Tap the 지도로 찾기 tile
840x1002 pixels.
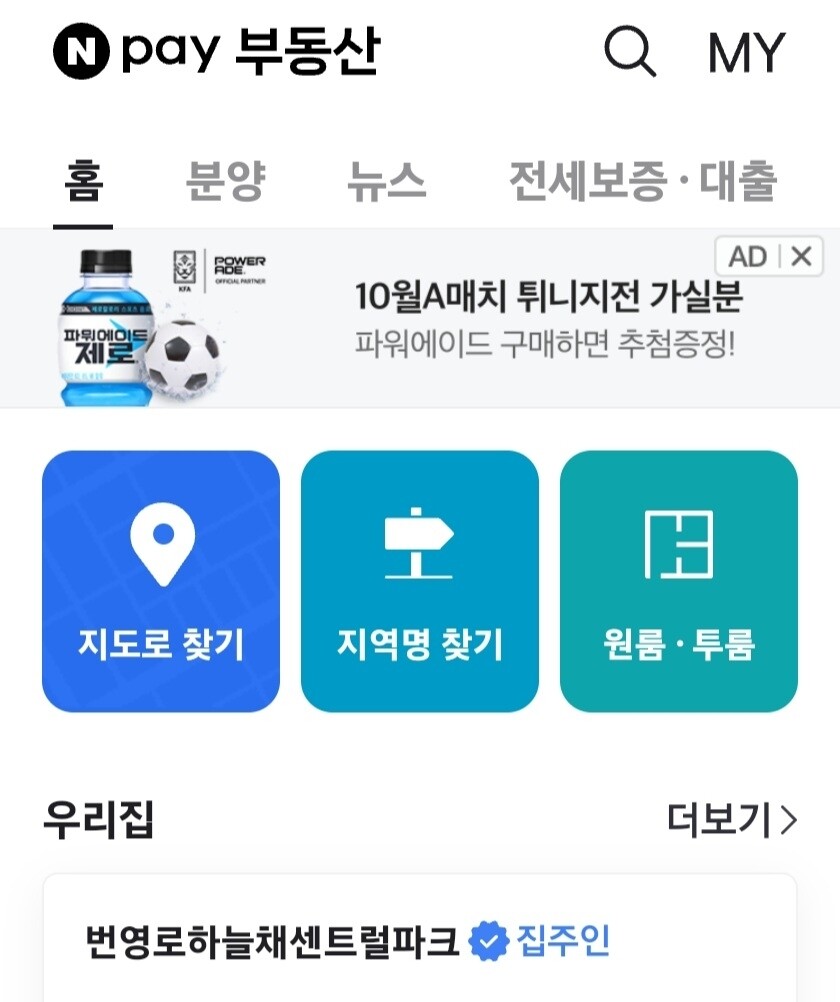pos(159,580)
